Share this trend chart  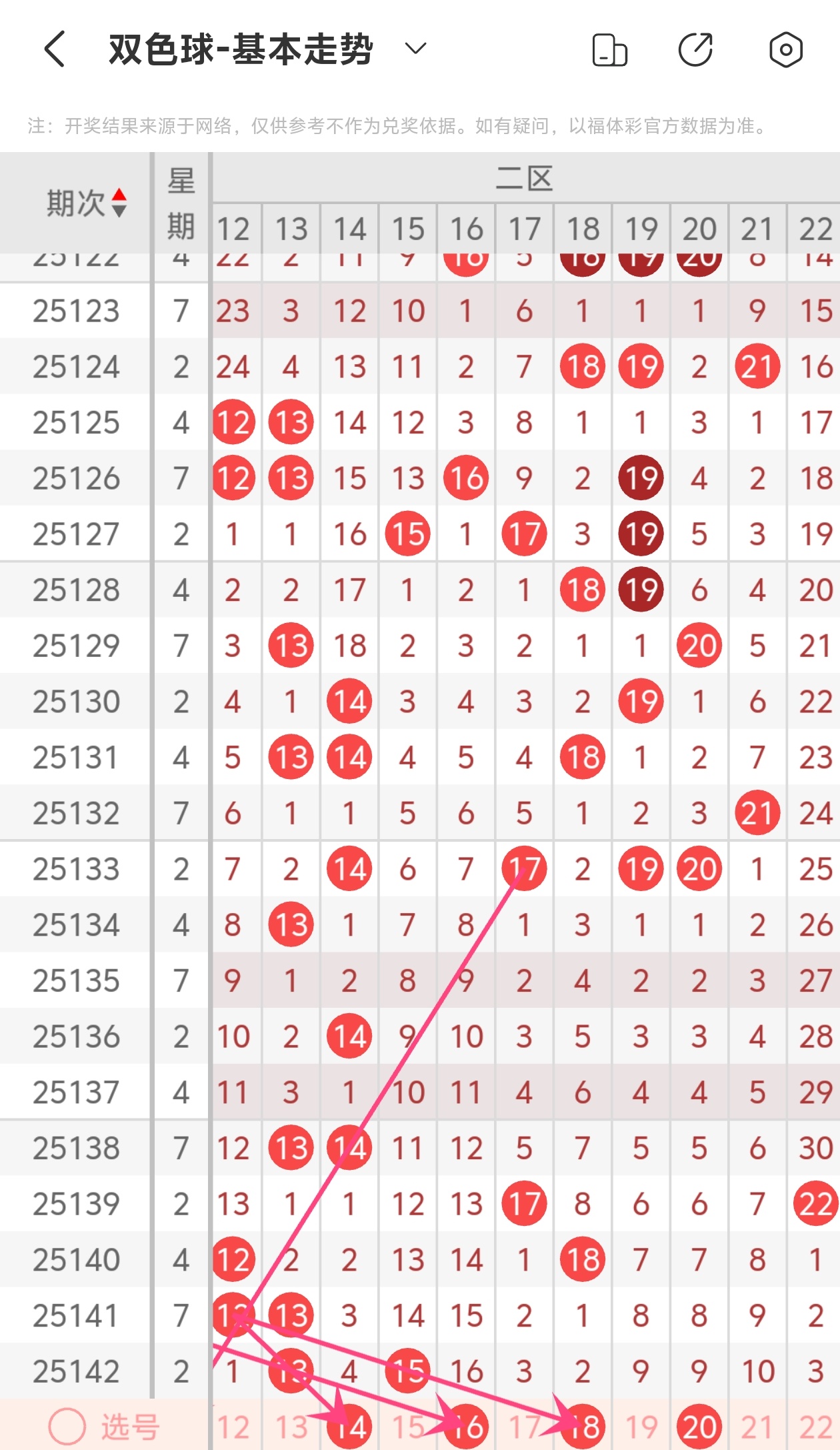point(695,50)
